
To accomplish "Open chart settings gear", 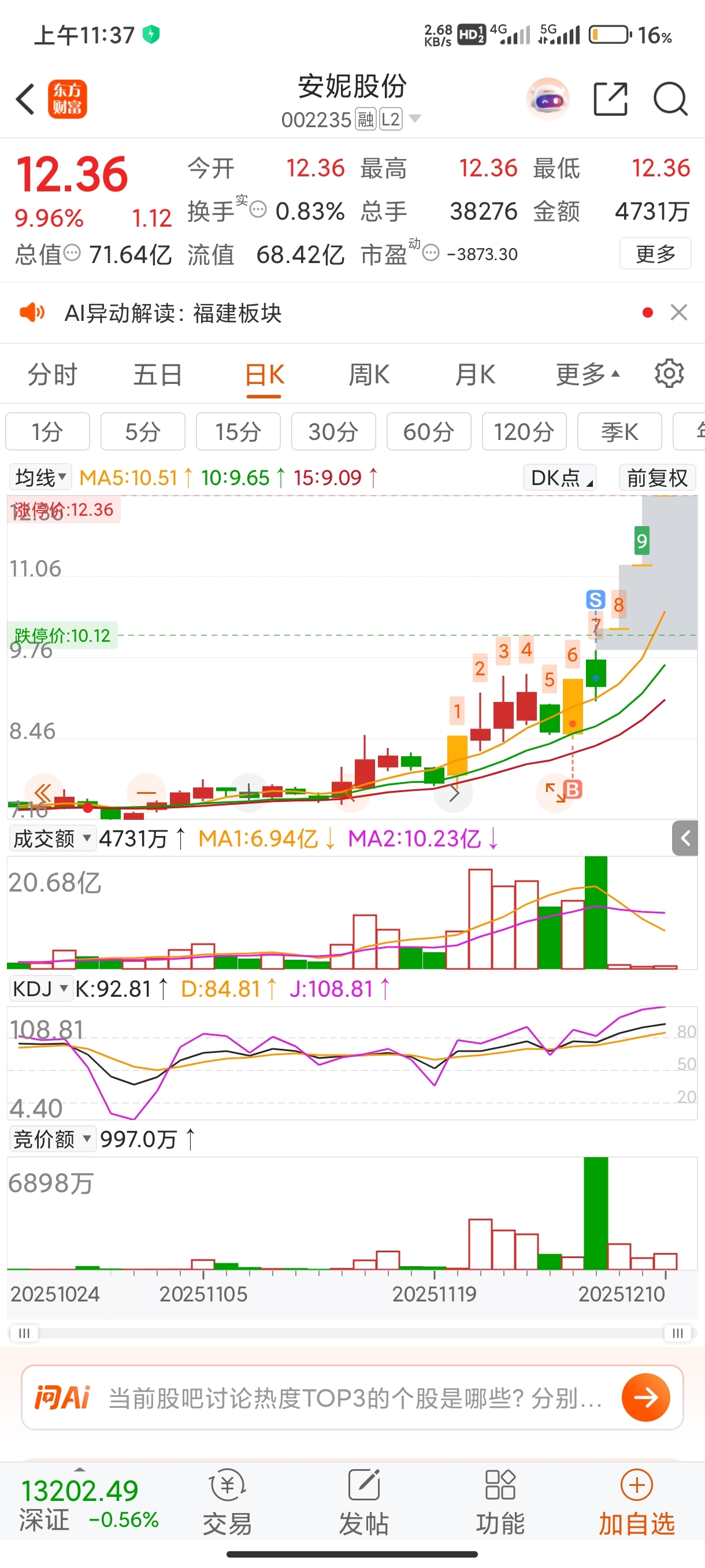I will (669, 373).
